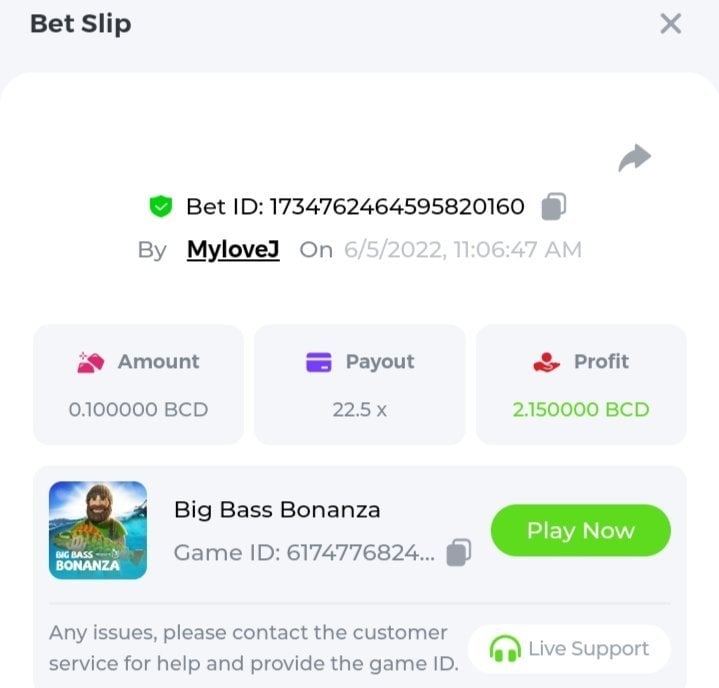
Task: Close the Bet Slip dialog
Action: (x=670, y=24)
